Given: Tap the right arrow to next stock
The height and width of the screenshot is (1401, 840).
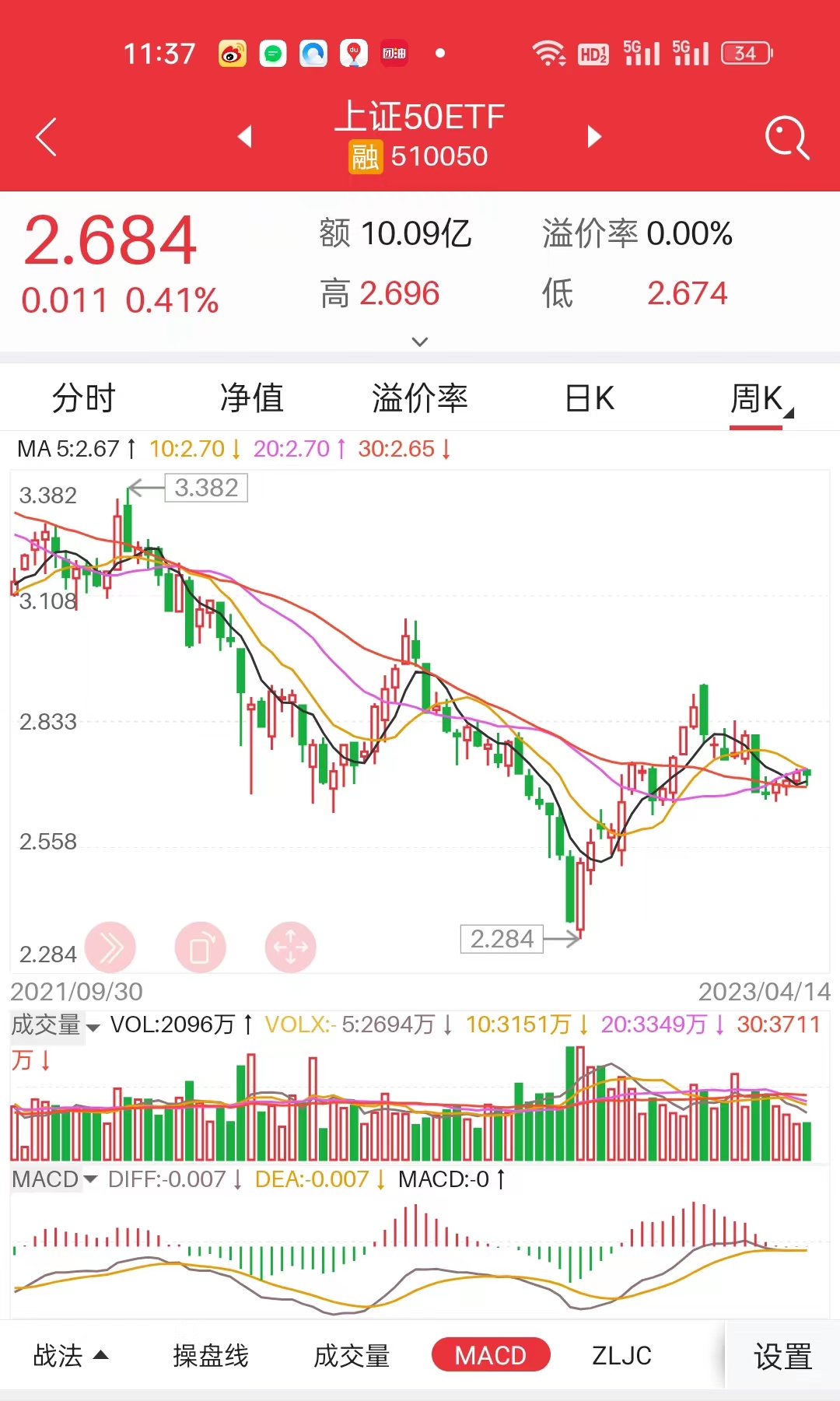Looking at the screenshot, I should [593, 136].
